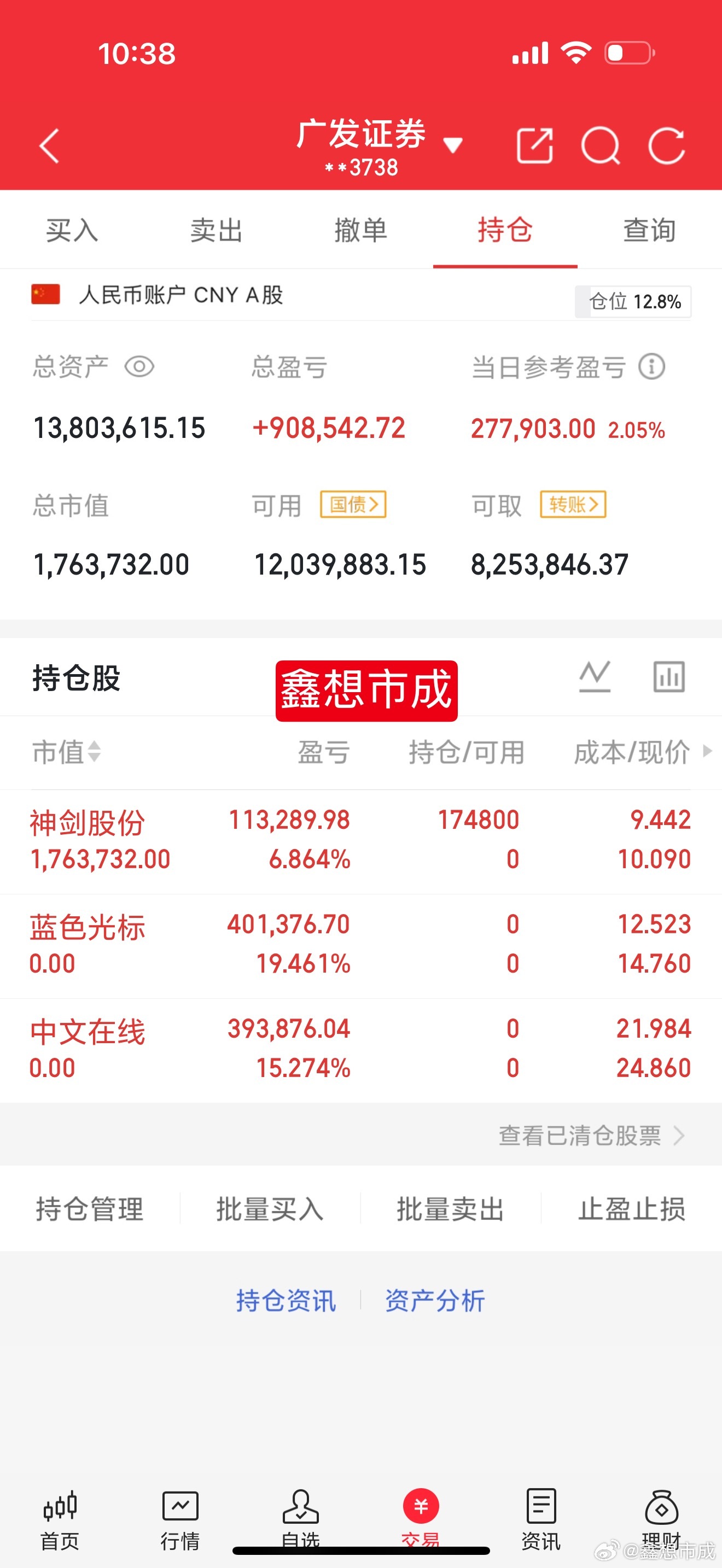Screen dimensions: 722x1568
Task: Tap the 转账 button next to 可取
Action: tap(573, 505)
